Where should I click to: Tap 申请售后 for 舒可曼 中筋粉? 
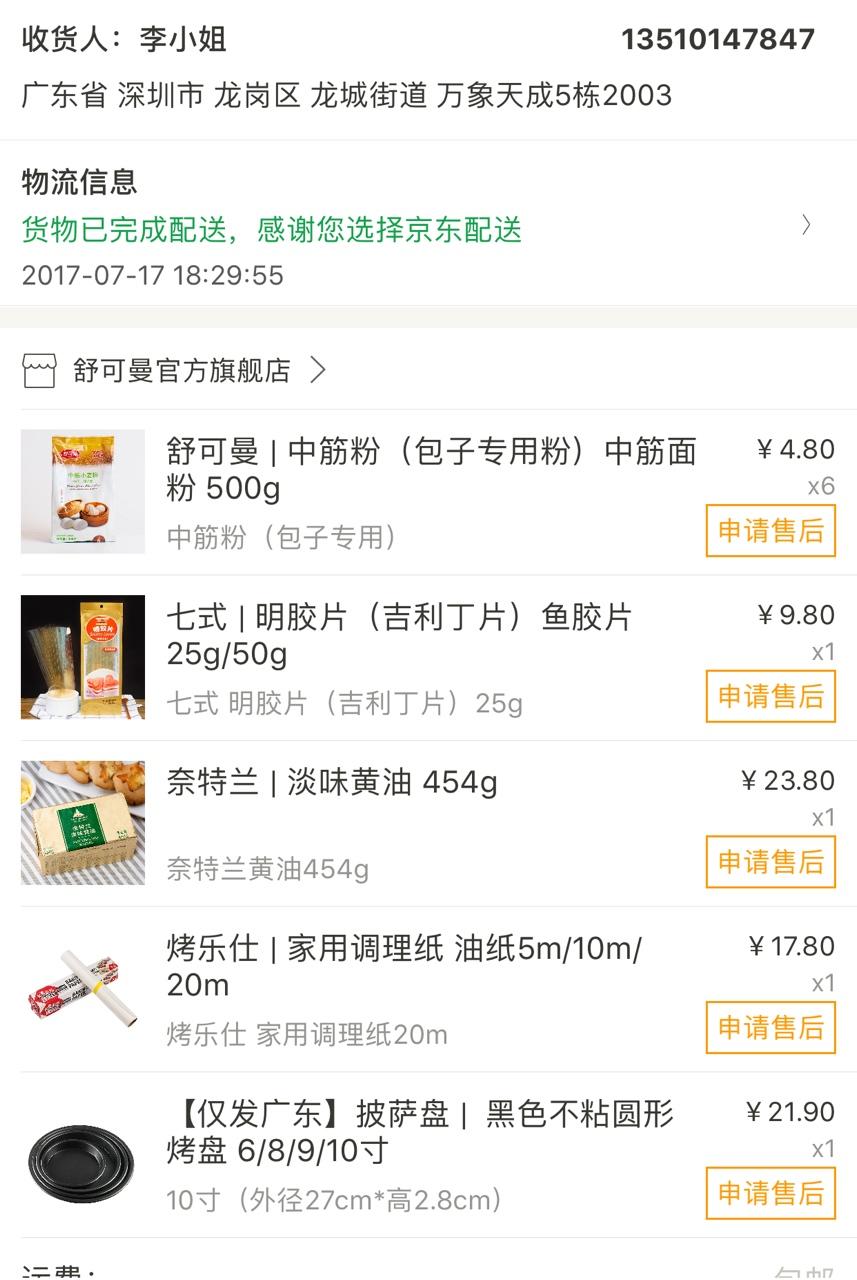tap(770, 531)
